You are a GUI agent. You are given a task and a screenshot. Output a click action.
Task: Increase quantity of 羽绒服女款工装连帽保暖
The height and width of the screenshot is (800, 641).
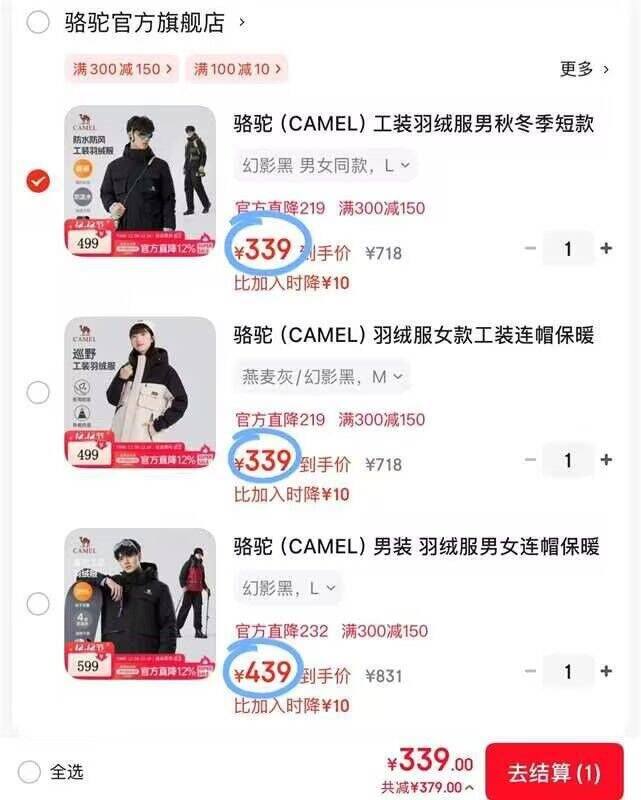(606, 460)
